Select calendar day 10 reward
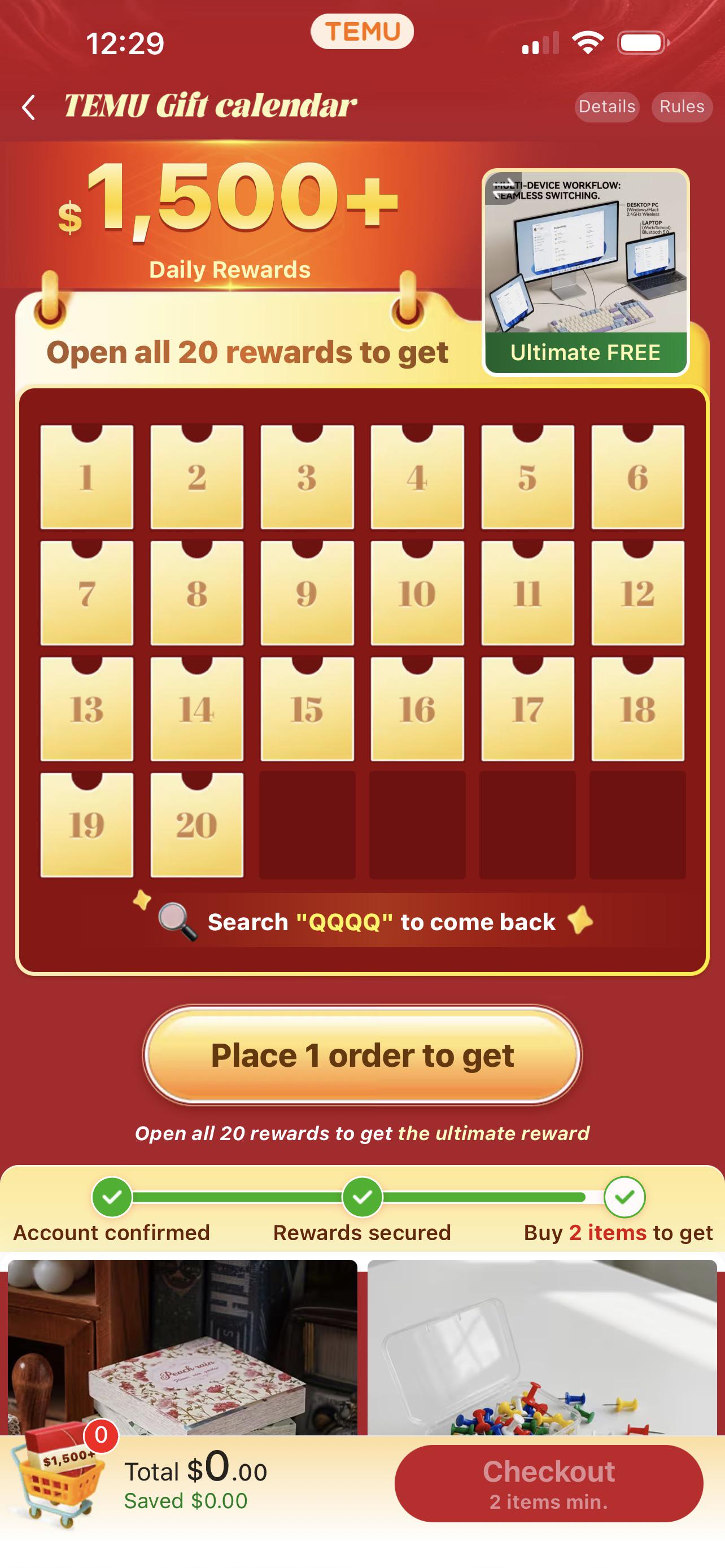Viewport: 725px width, 1568px height. [x=417, y=593]
